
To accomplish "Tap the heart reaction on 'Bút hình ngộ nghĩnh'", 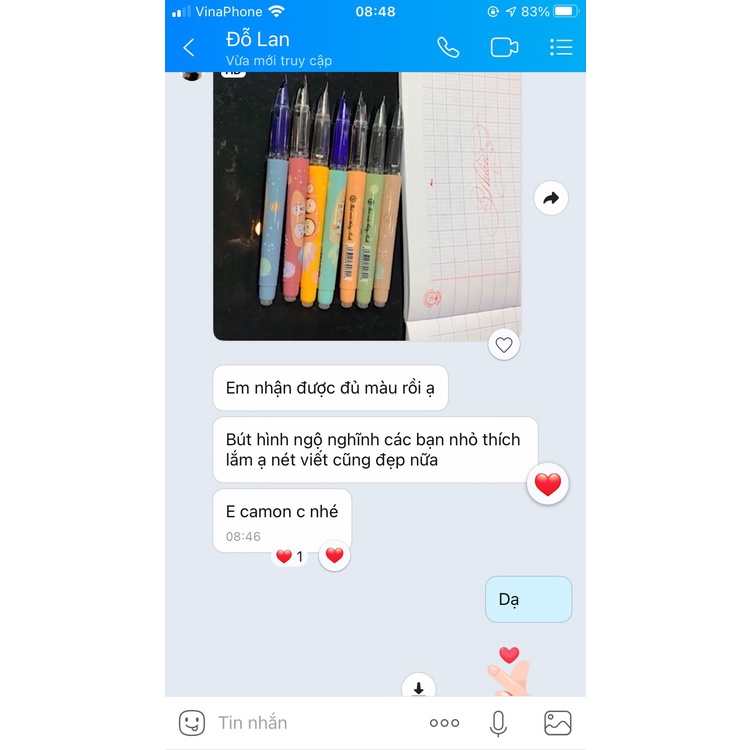I will coord(547,485).
